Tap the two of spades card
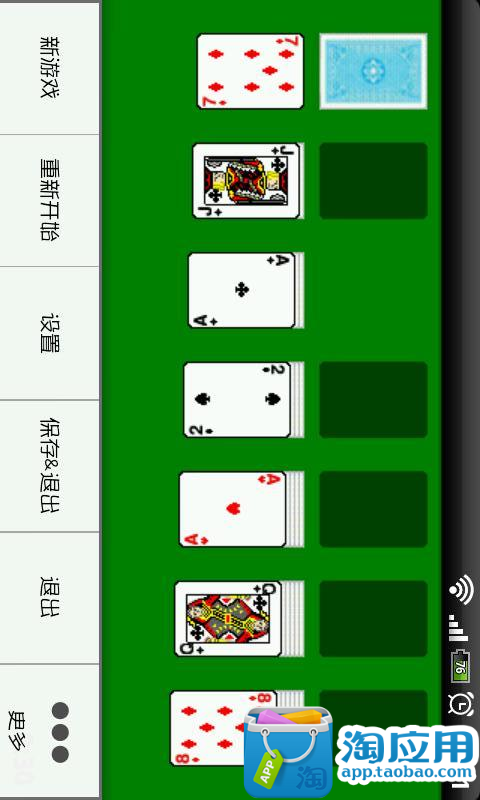Image resolution: width=480 pixels, height=800 pixels. pos(237,399)
